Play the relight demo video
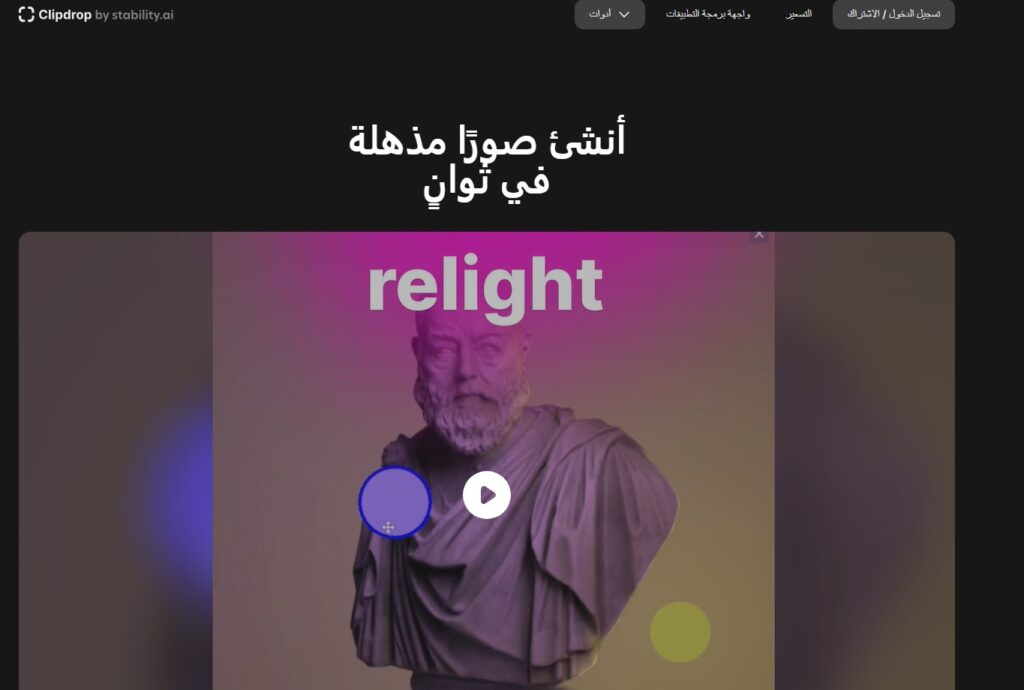 tap(487, 495)
